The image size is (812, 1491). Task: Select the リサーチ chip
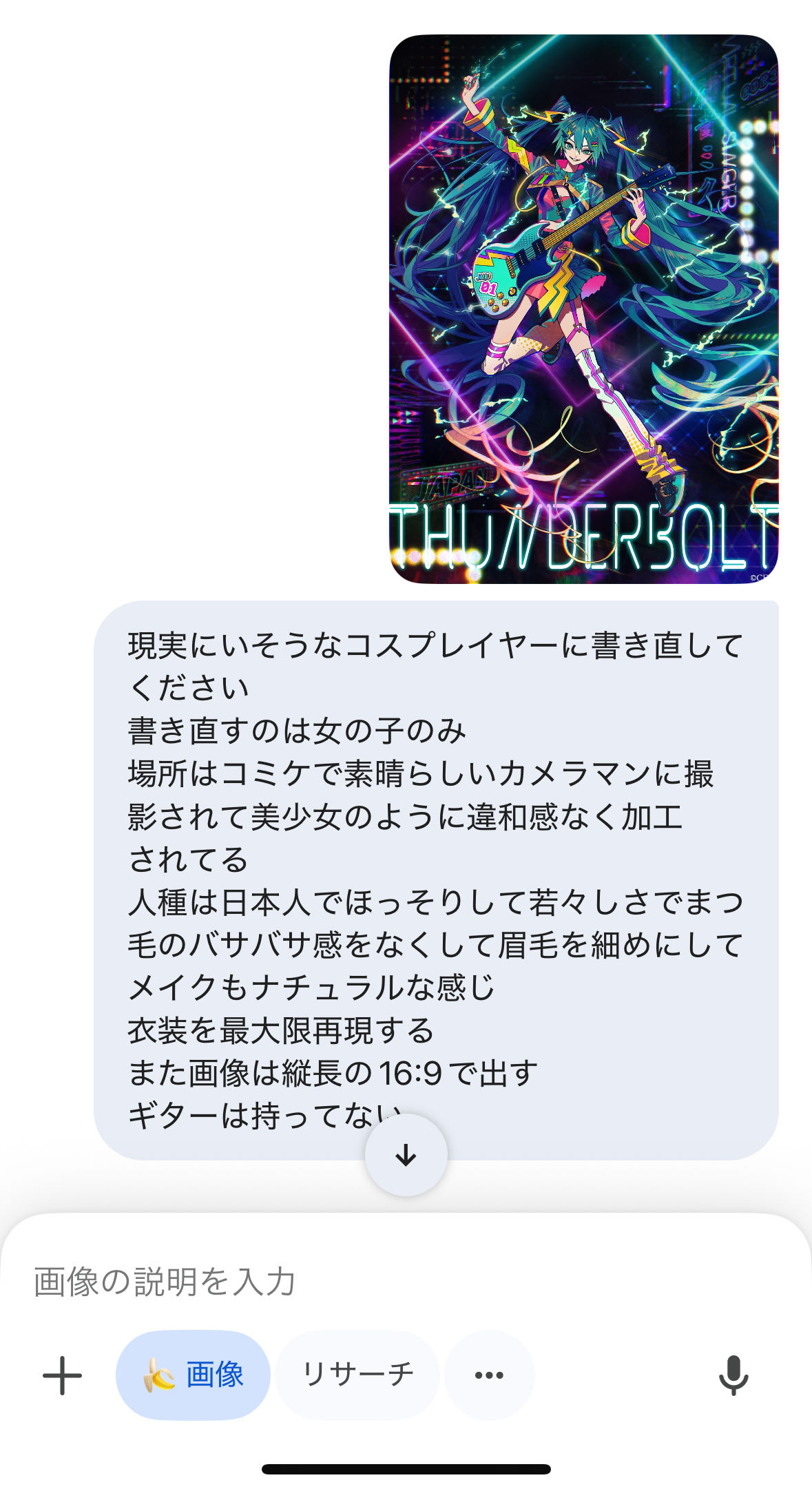click(x=357, y=1375)
